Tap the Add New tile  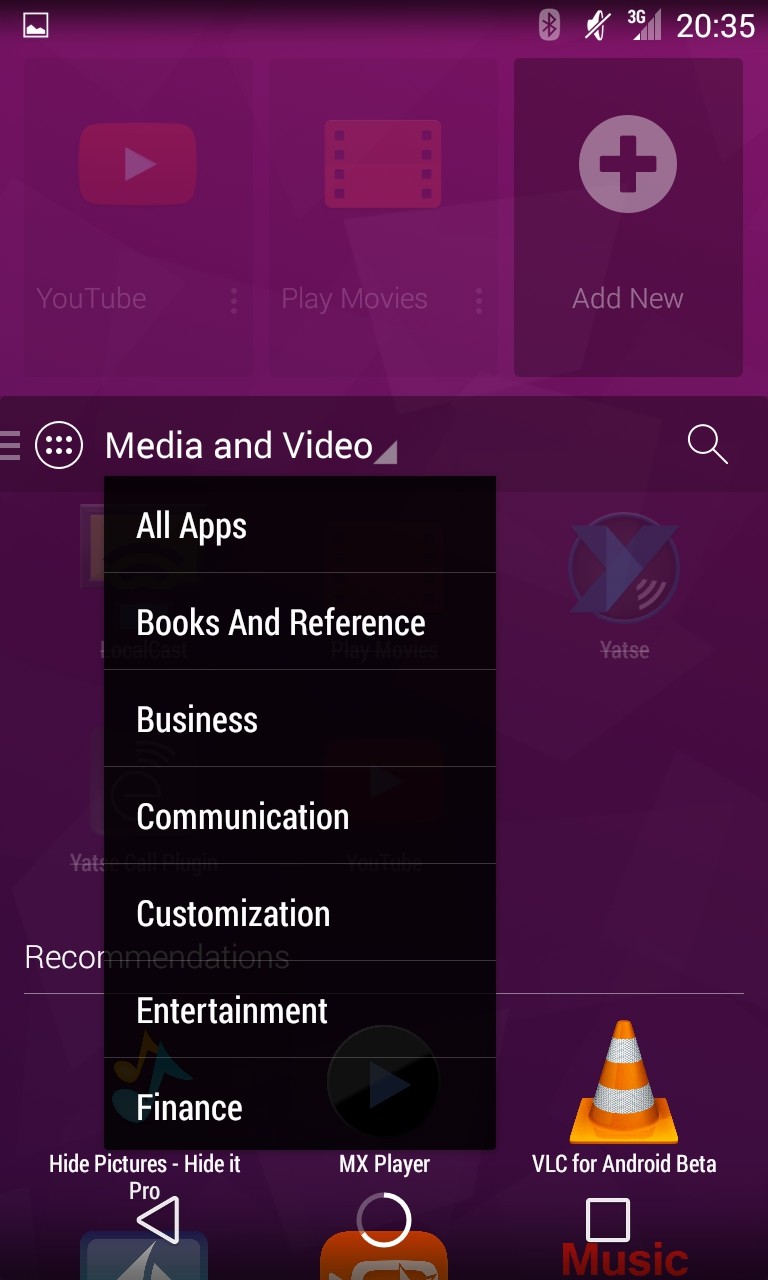[x=628, y=217]
